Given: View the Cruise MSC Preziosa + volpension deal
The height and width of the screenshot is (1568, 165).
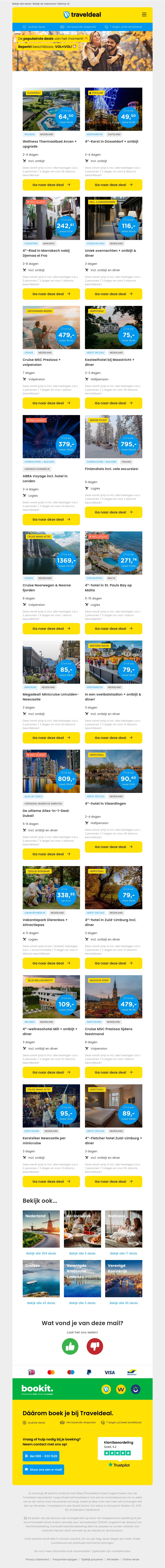Looking at the screenshot, I should 51,403.
